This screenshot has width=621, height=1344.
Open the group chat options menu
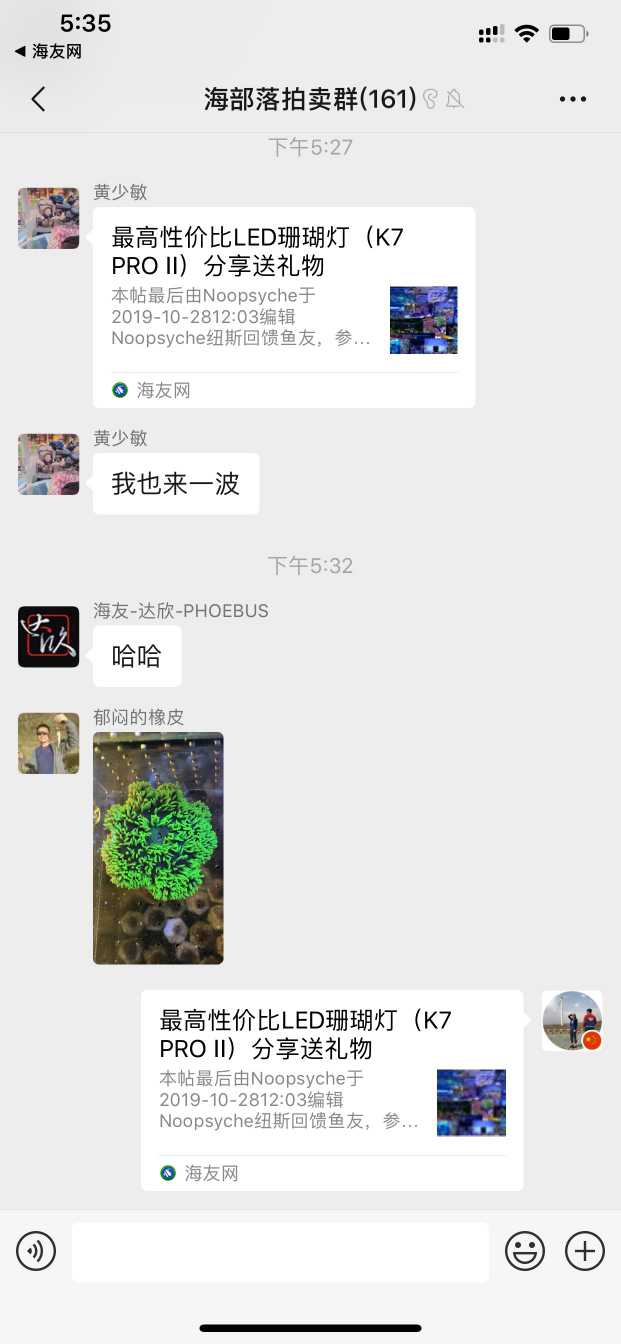tap(573, 99)
